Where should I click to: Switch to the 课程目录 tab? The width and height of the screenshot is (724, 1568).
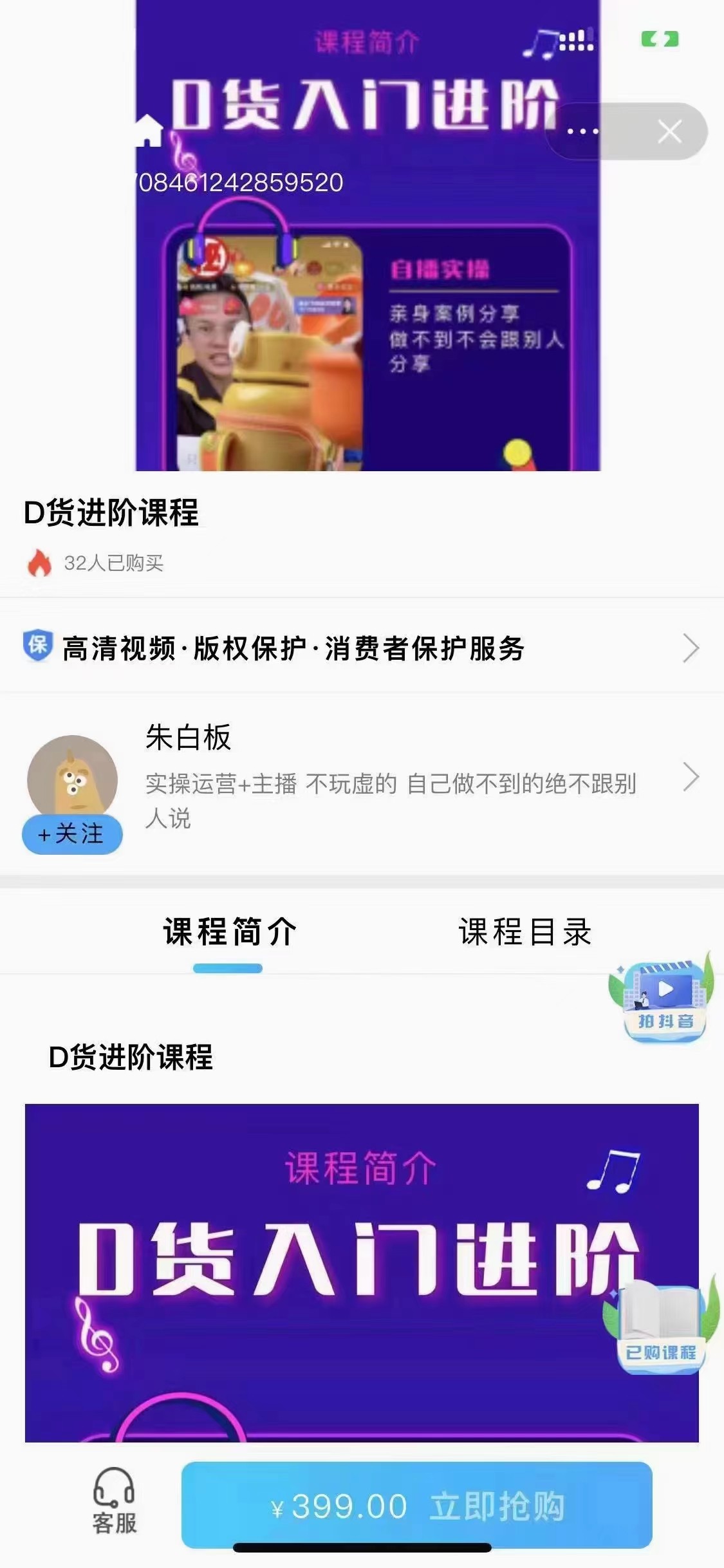coord(525,931)
